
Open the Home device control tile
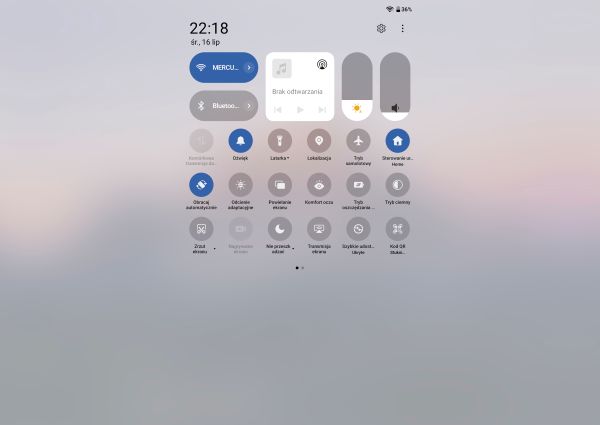click(398, 141)
